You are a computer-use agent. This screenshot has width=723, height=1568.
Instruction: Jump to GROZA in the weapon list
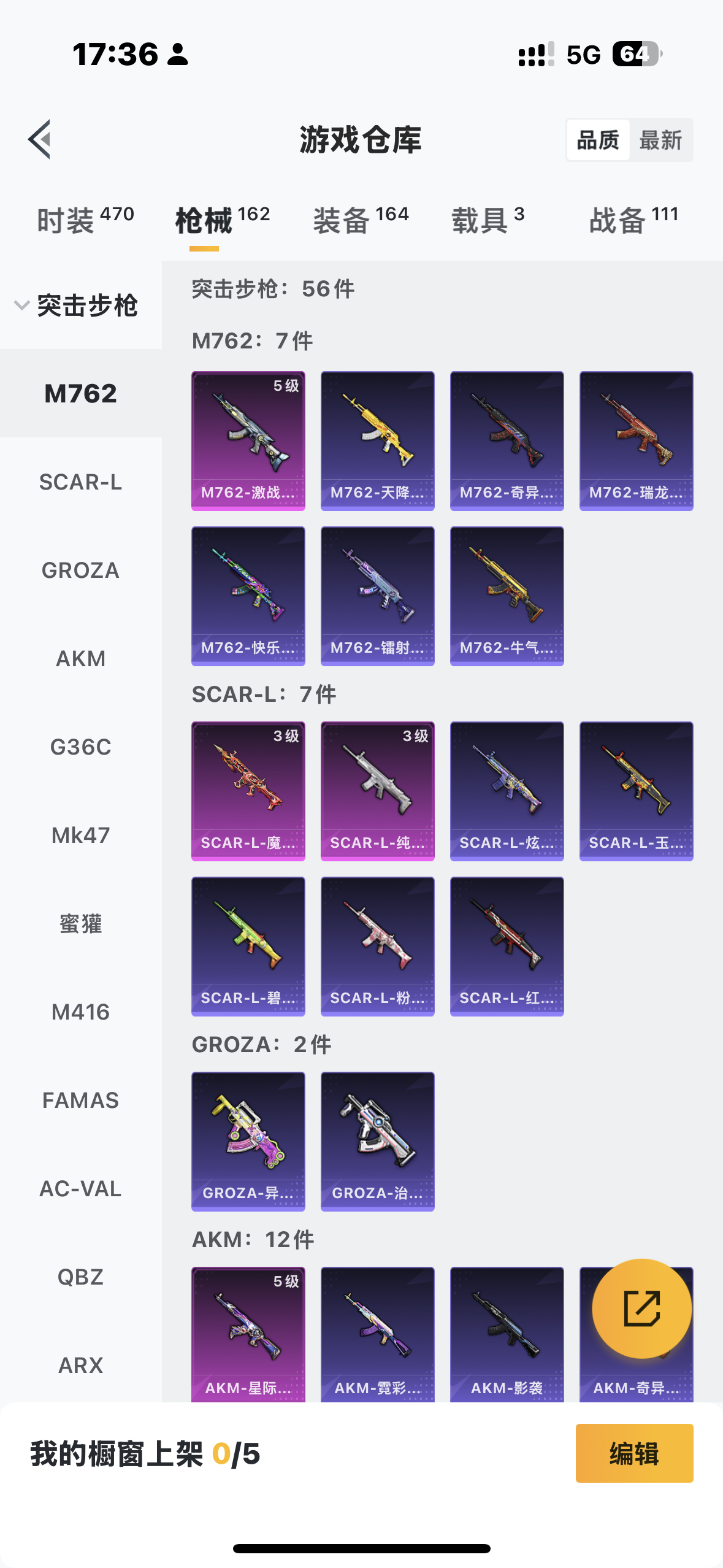pyautogui.click(x=80, y=571)
